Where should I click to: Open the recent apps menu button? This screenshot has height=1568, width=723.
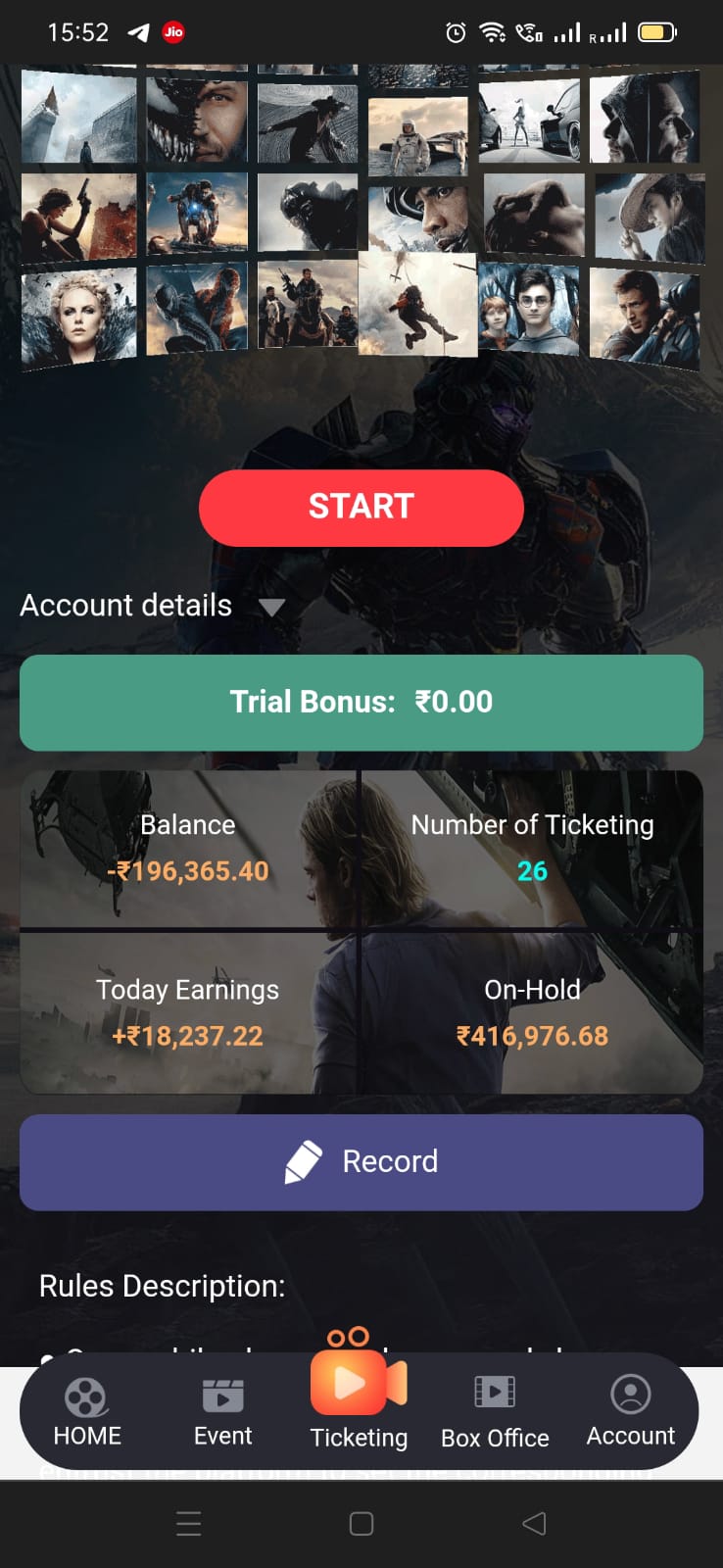tap(189, 1523)
